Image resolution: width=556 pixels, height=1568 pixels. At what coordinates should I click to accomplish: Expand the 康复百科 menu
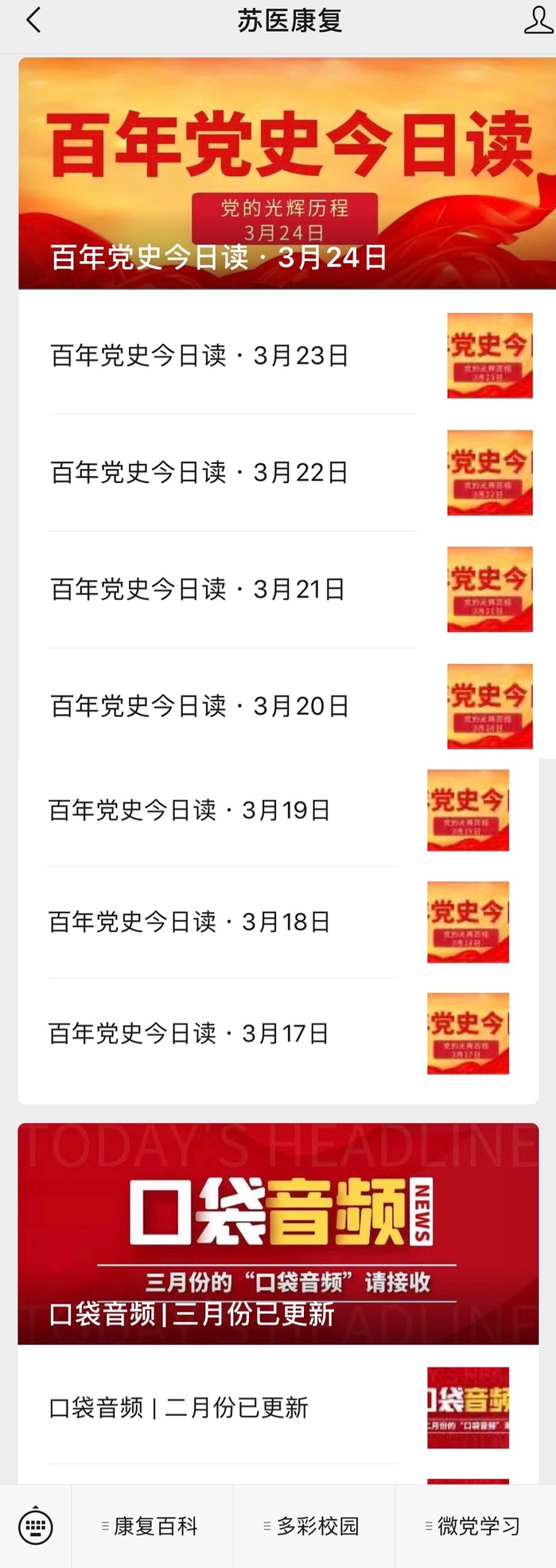tap(153, 1526)
